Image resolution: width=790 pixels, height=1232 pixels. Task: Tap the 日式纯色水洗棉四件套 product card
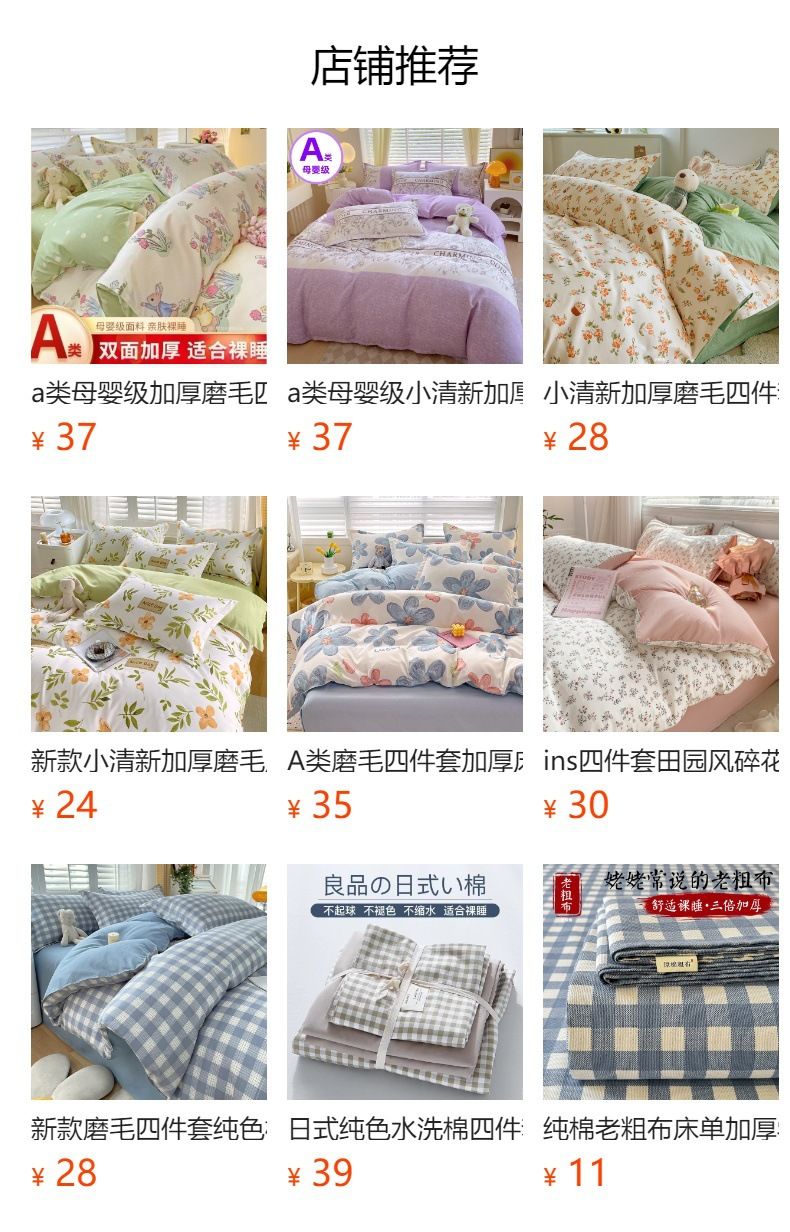404,982
